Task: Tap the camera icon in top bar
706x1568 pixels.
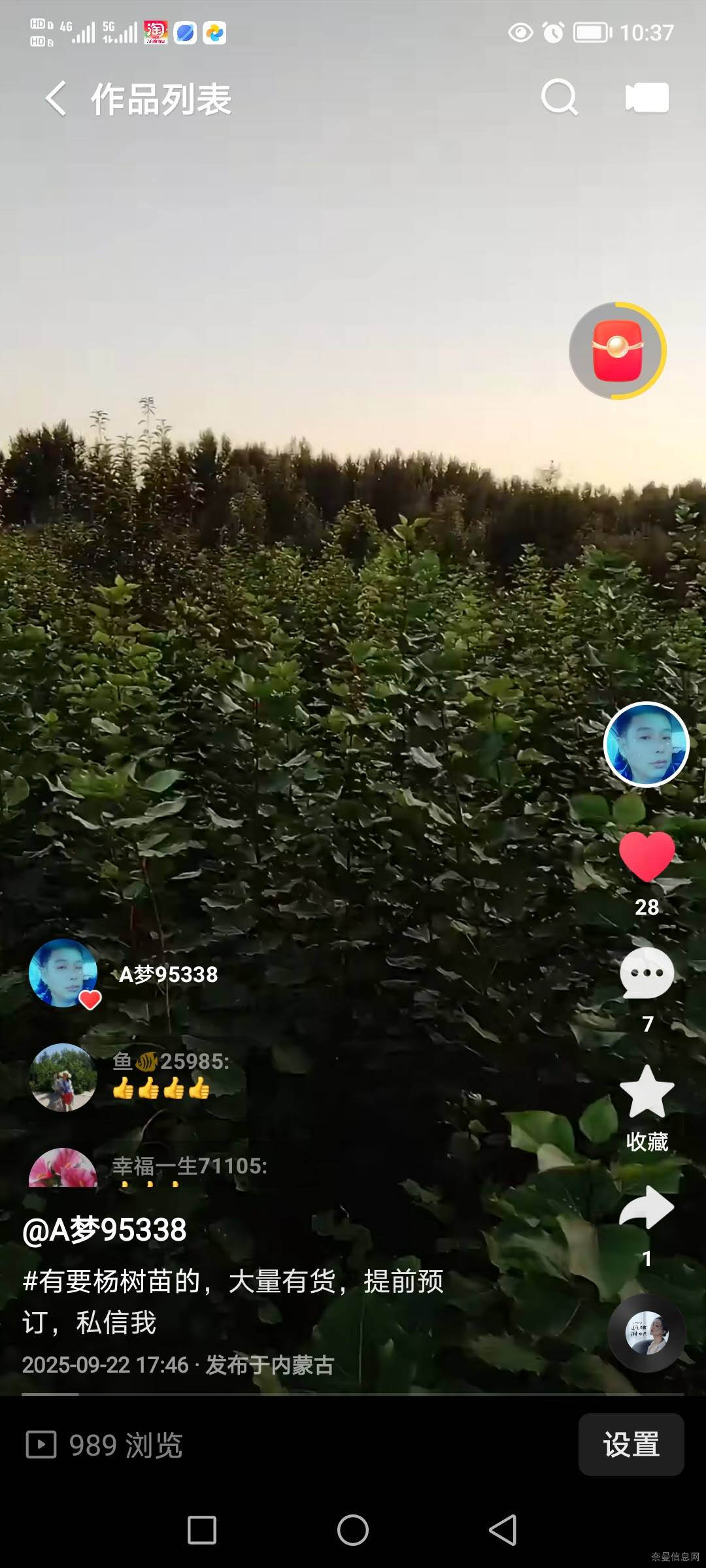Action: click(647, 98)
